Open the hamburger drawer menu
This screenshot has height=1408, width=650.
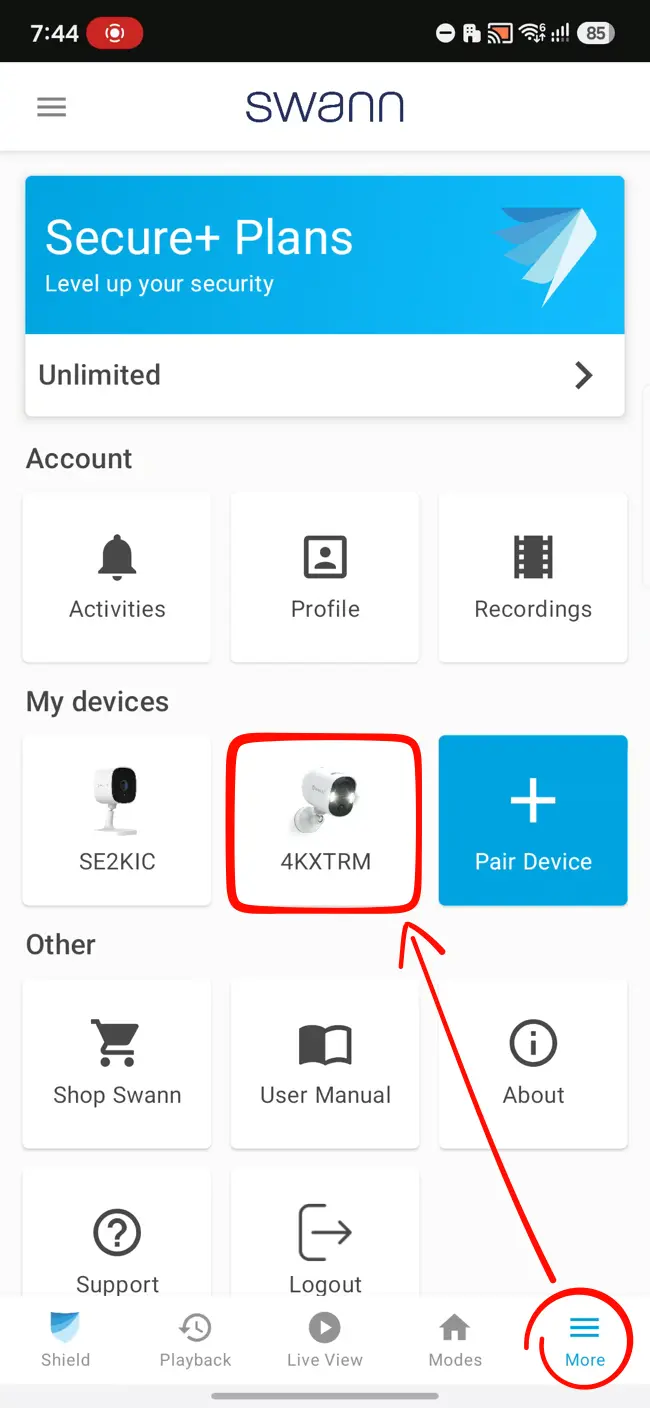click(51, 107)
